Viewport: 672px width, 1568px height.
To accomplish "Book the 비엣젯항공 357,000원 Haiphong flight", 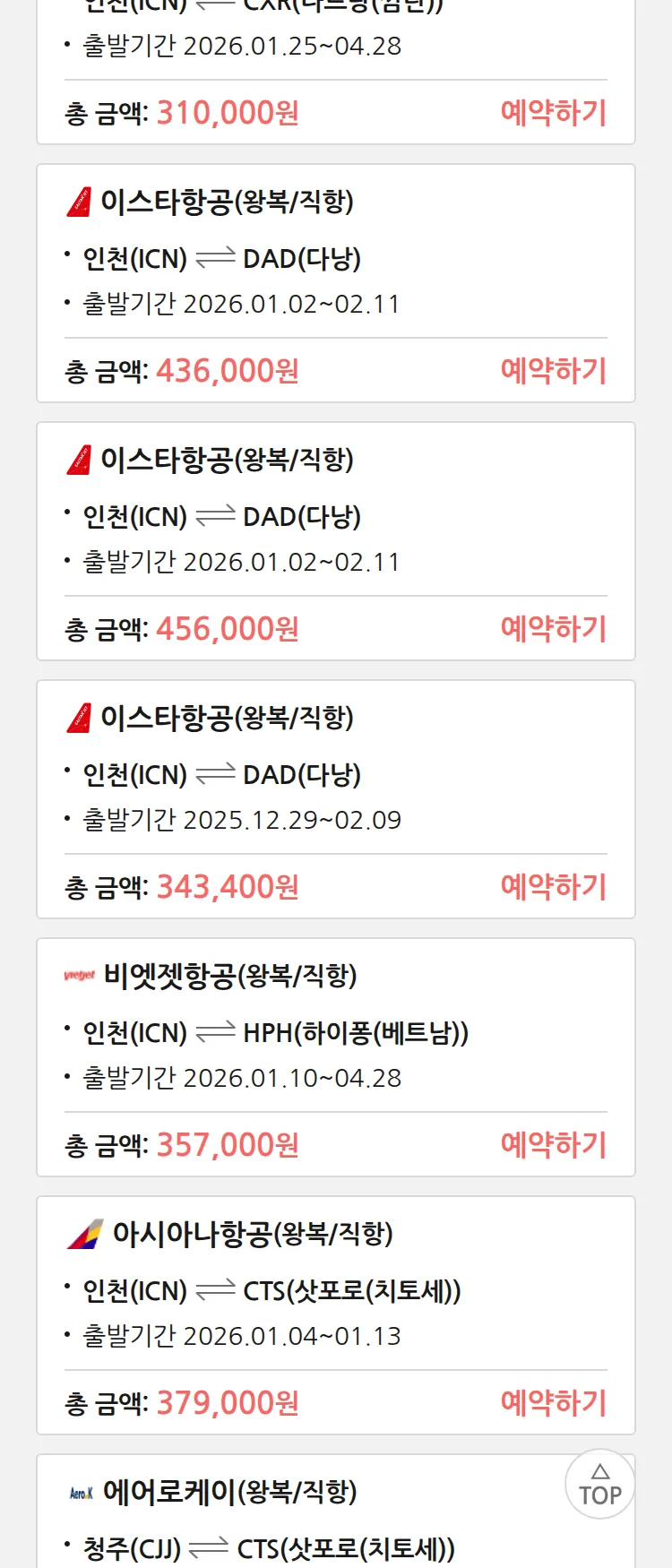I will pyautogui.click(x=553, y=1145).
